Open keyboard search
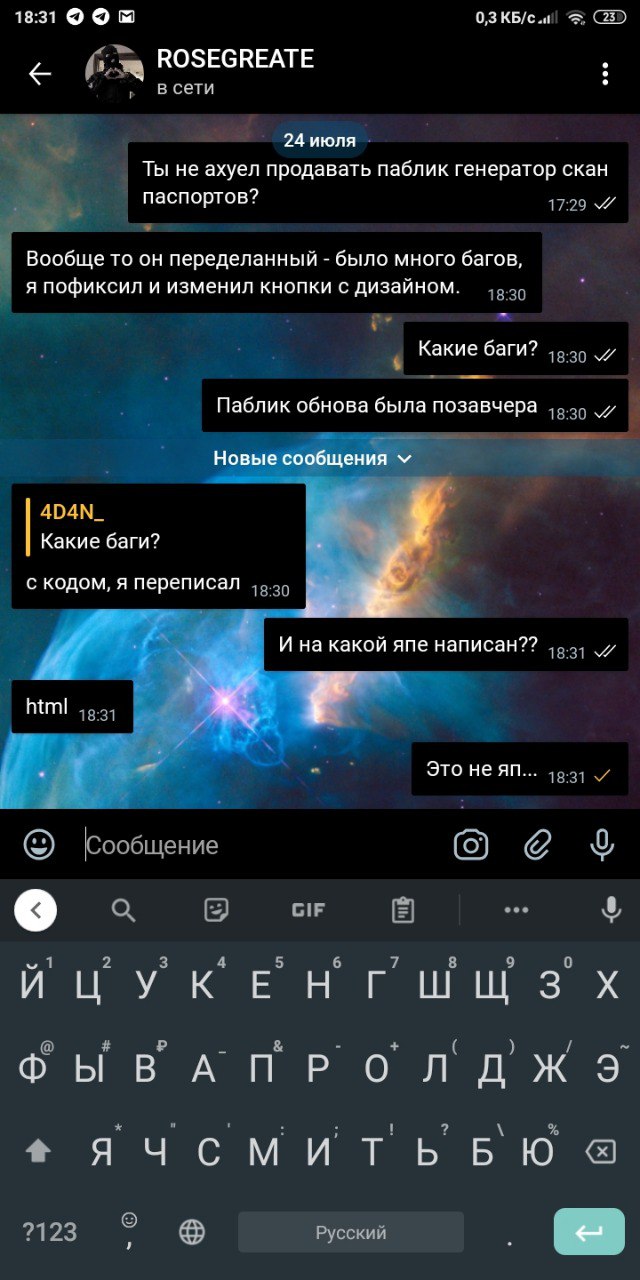Screen dimensions: 640x1280 [x=123, y=910]
